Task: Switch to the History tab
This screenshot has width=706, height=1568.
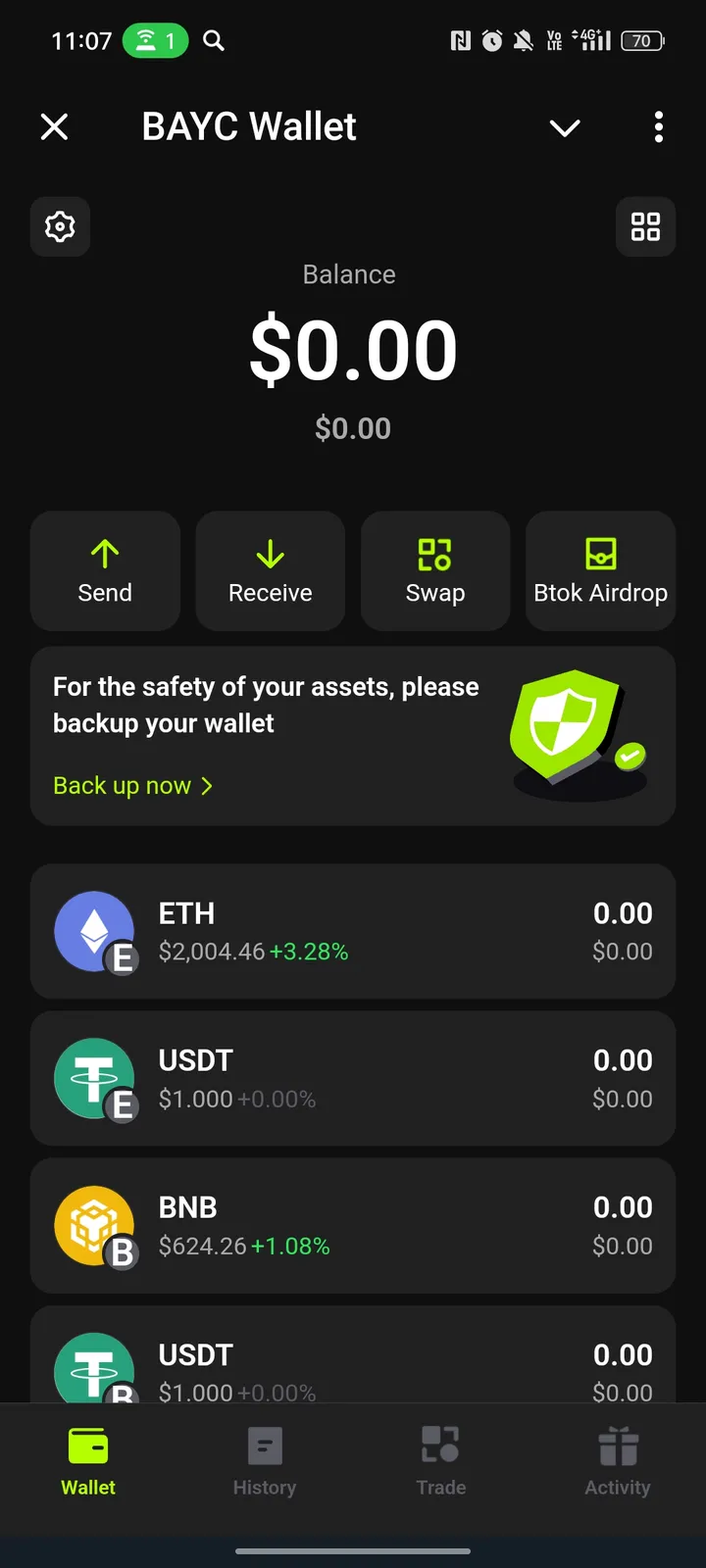Action: (x=264, y=1462)
